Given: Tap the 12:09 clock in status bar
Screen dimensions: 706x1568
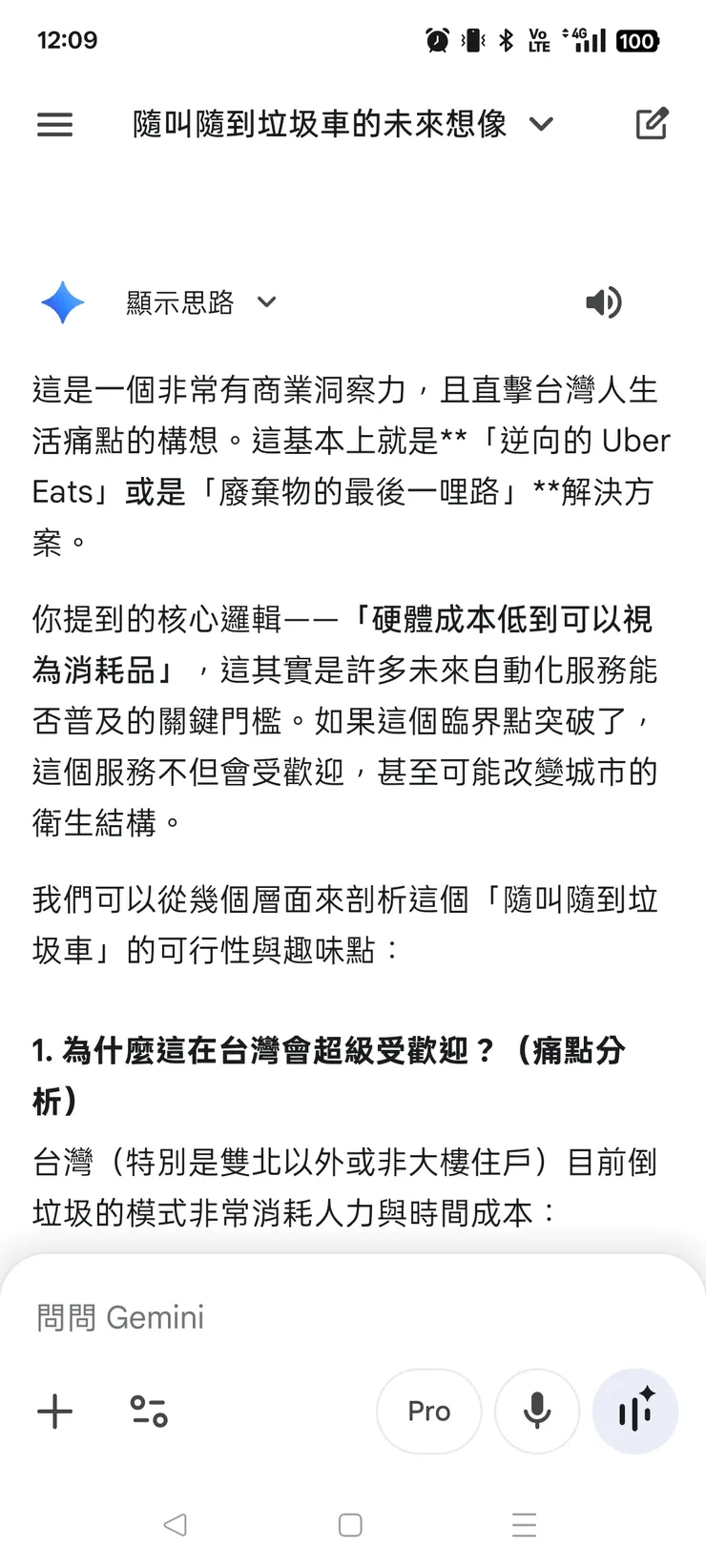Looking at the screenshot, I should point(65,40).
